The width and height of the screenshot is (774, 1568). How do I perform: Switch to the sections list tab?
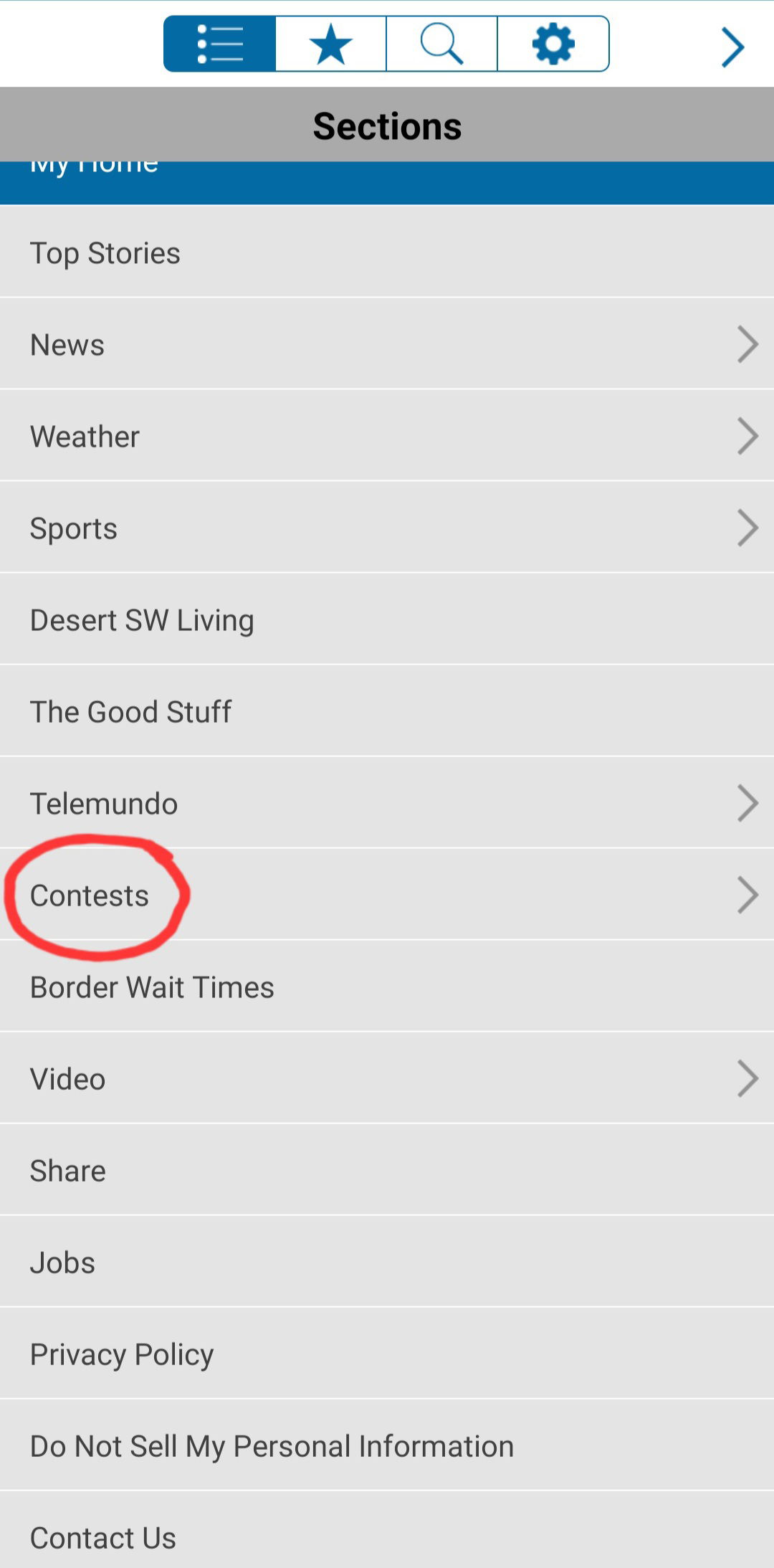(219, 44)
